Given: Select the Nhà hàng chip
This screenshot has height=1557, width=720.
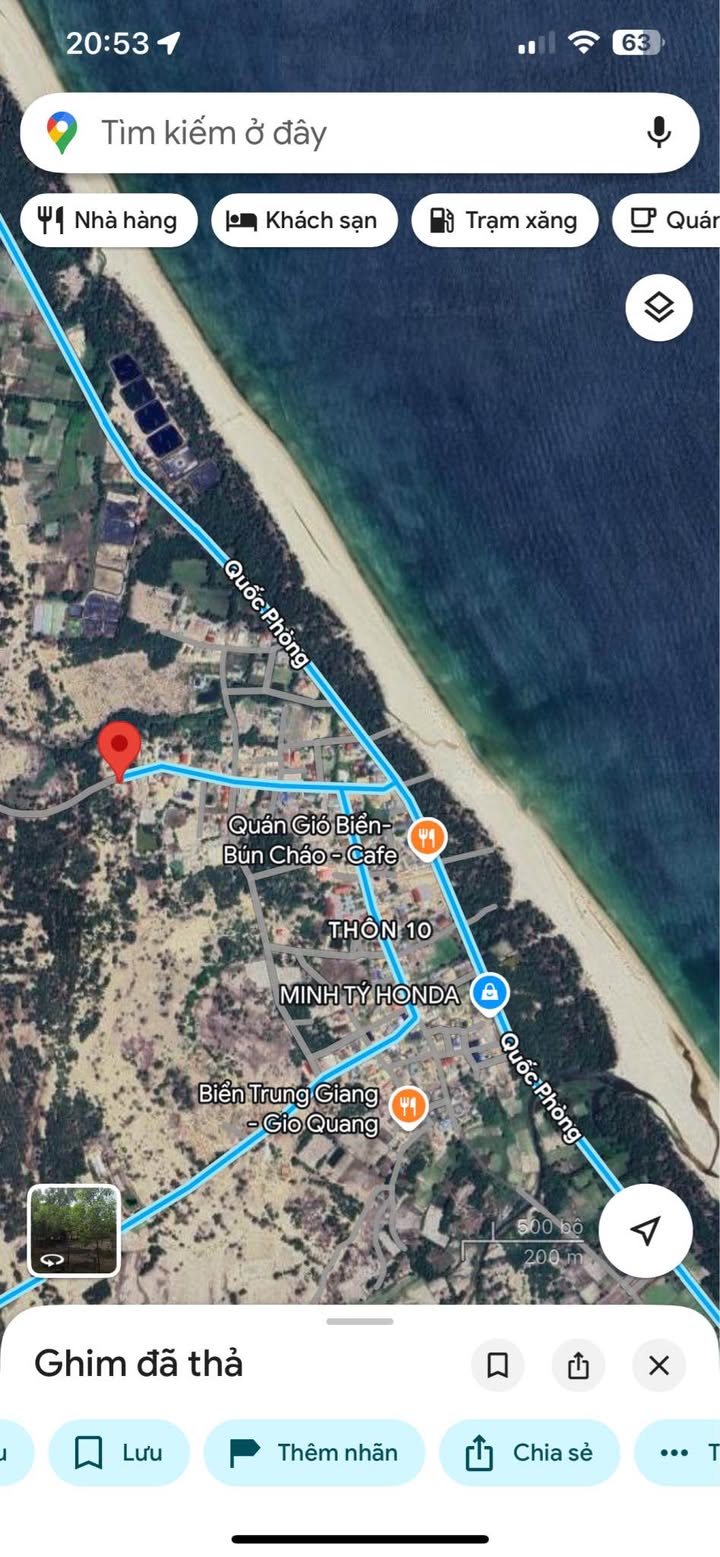Looking at the screenshot, I should 109,221.
